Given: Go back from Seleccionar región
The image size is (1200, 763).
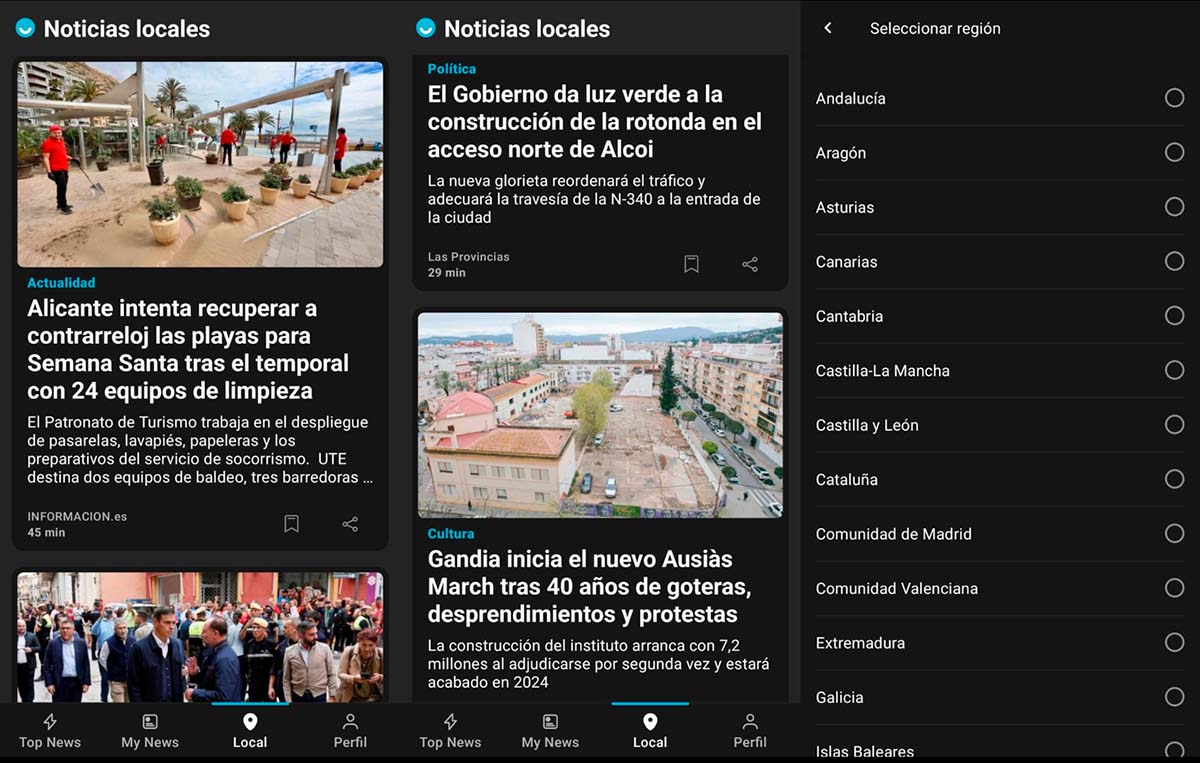Looking at the screenshot, I should coord(828,28).
